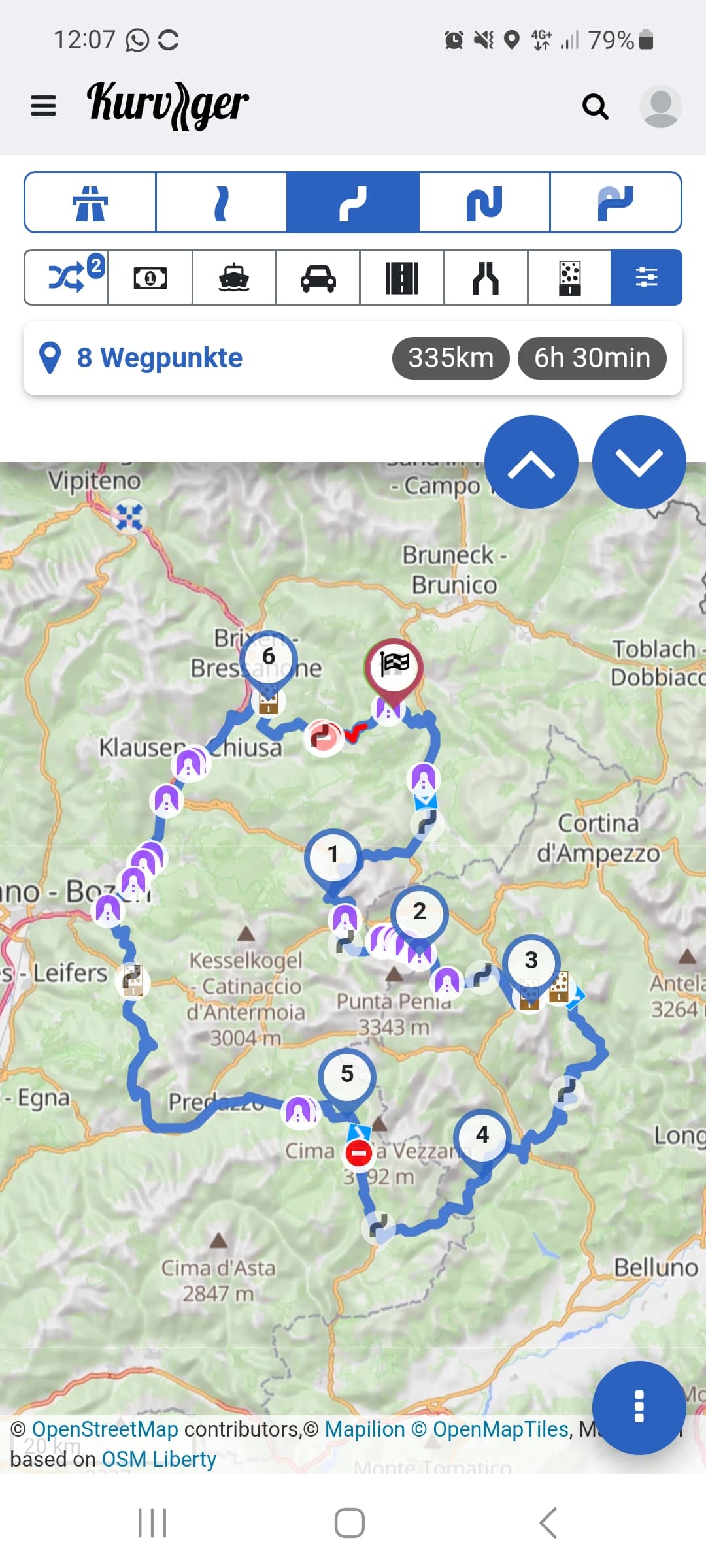Open the route settings sliders button
The image size is (706, 1568).
point(647,278)
